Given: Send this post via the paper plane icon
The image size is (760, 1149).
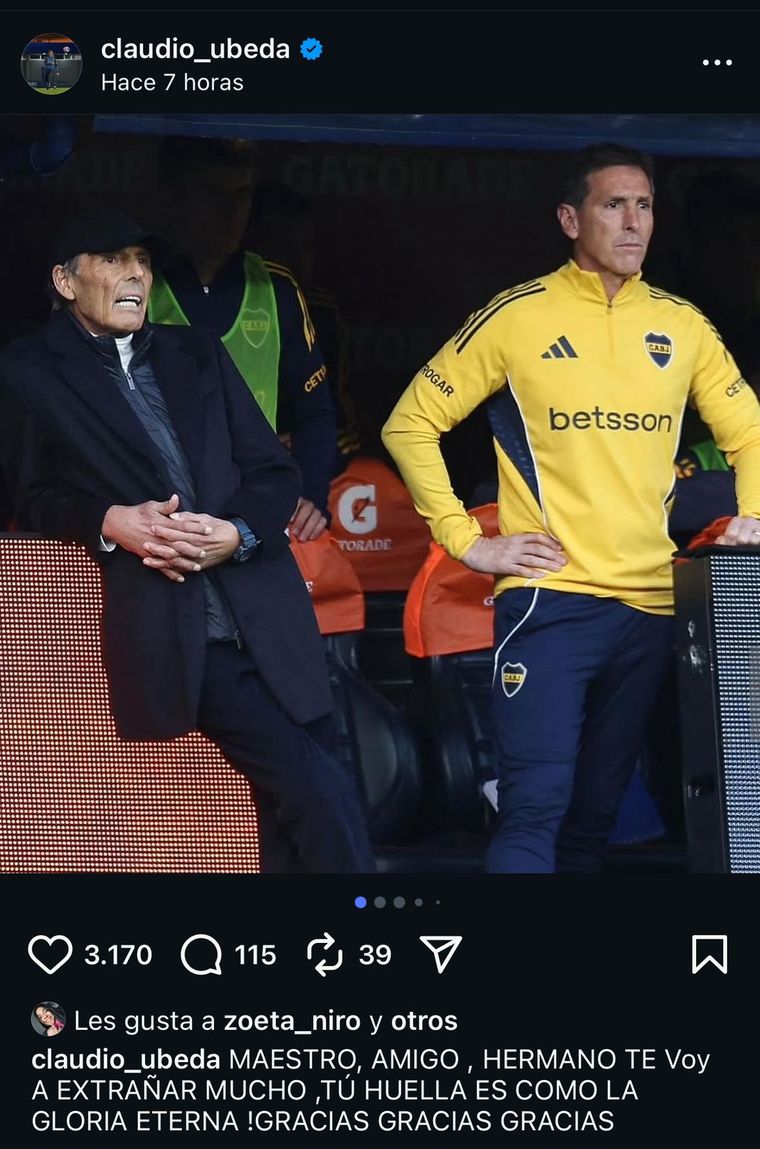Looking at the screenshot, I should click(x=440, y=954).
